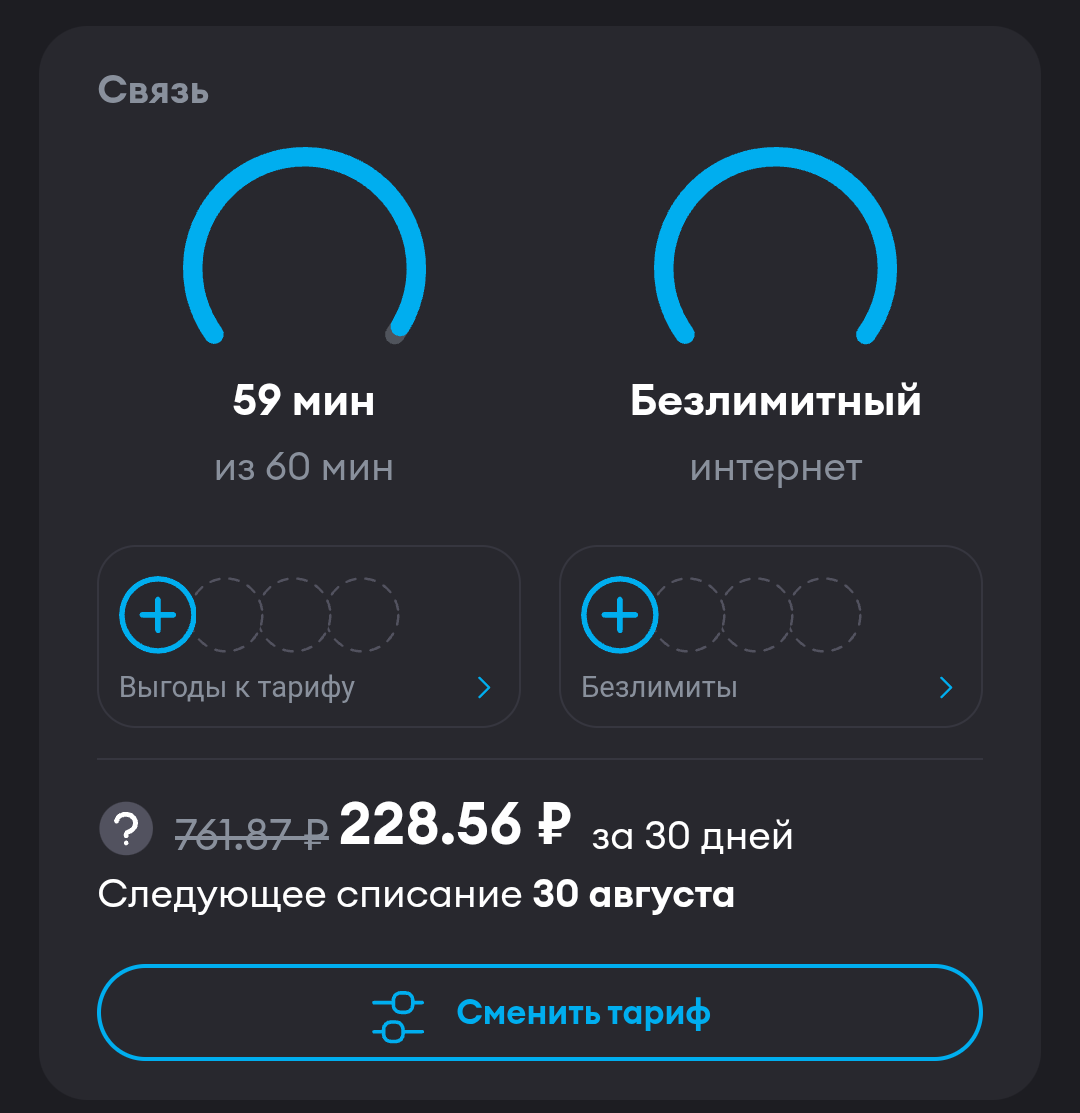Open the Выгоды к тарифу card
The width and height of the screenshot is (1080, 1113).
[309, 636]
